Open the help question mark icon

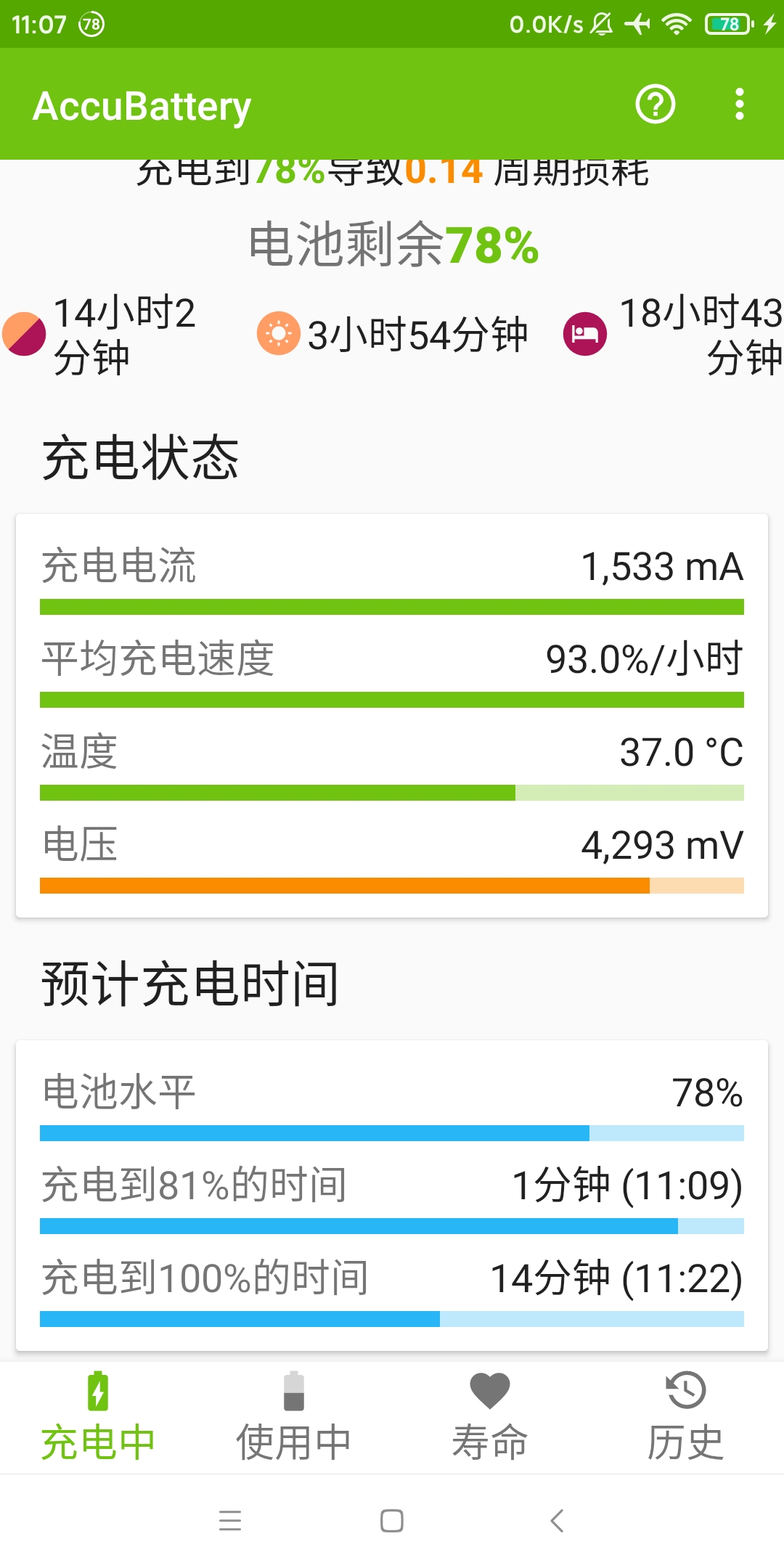pyautogui.click(x=656, y=105)
